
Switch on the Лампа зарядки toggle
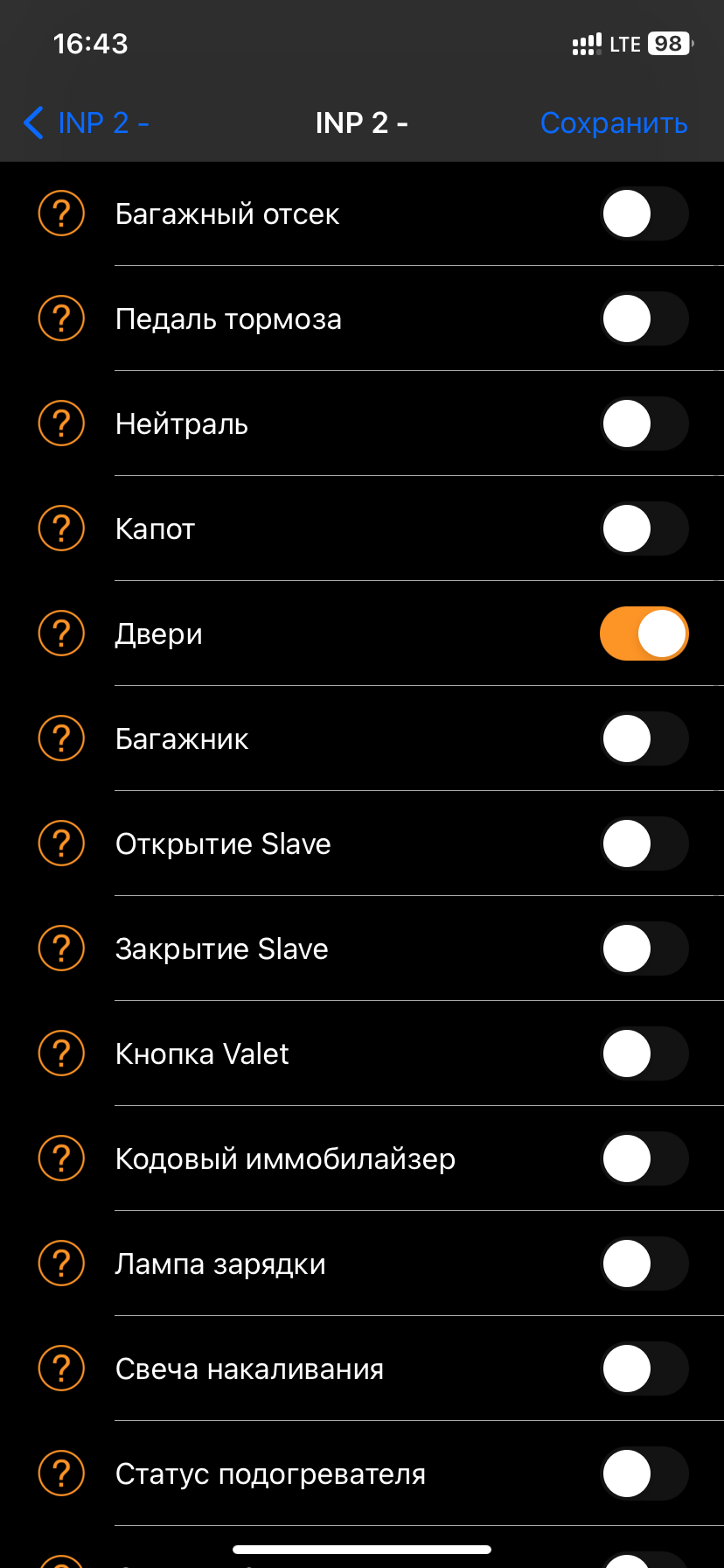(644, 1263)
